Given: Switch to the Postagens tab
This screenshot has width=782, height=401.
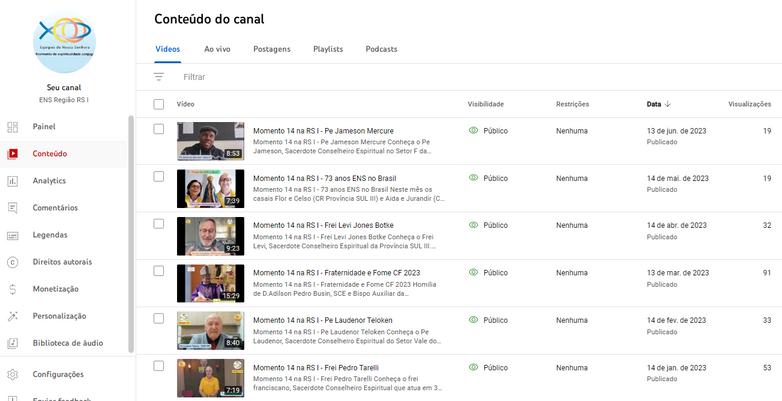Looking at the screenshot, I should coord(271,49).
